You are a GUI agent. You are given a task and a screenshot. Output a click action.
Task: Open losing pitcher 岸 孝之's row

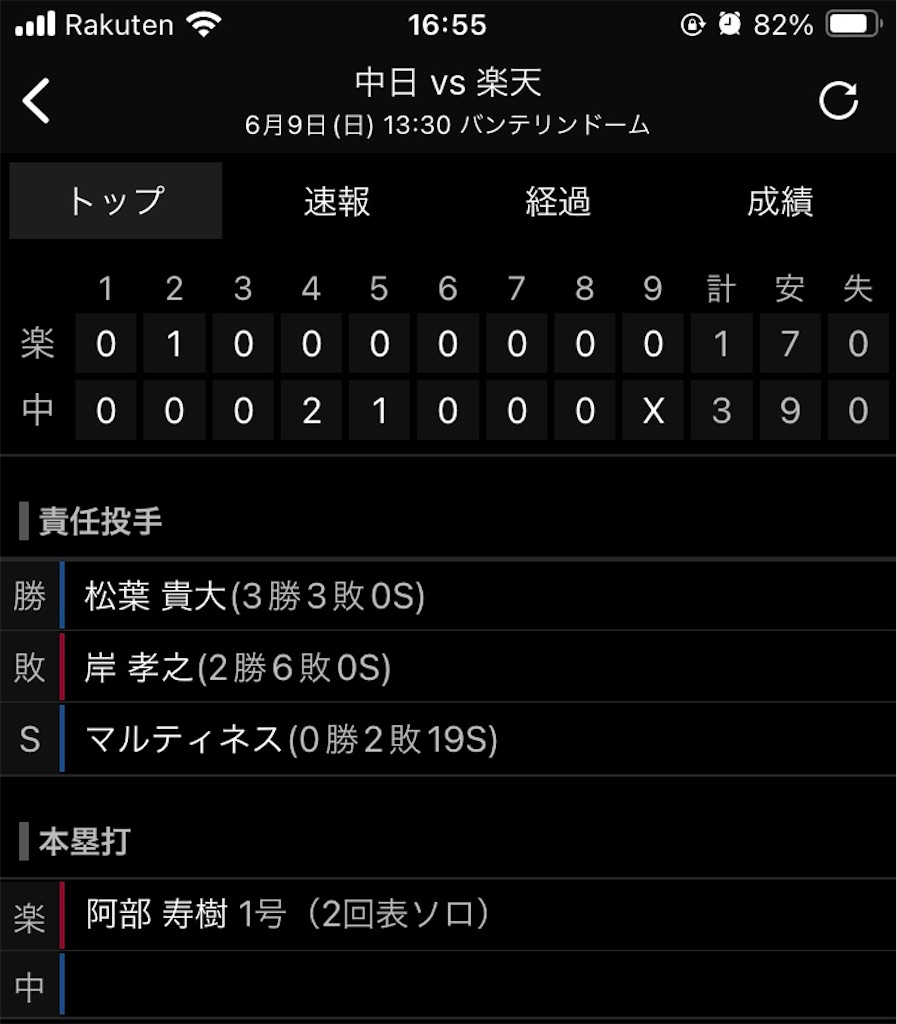[448, 667]
